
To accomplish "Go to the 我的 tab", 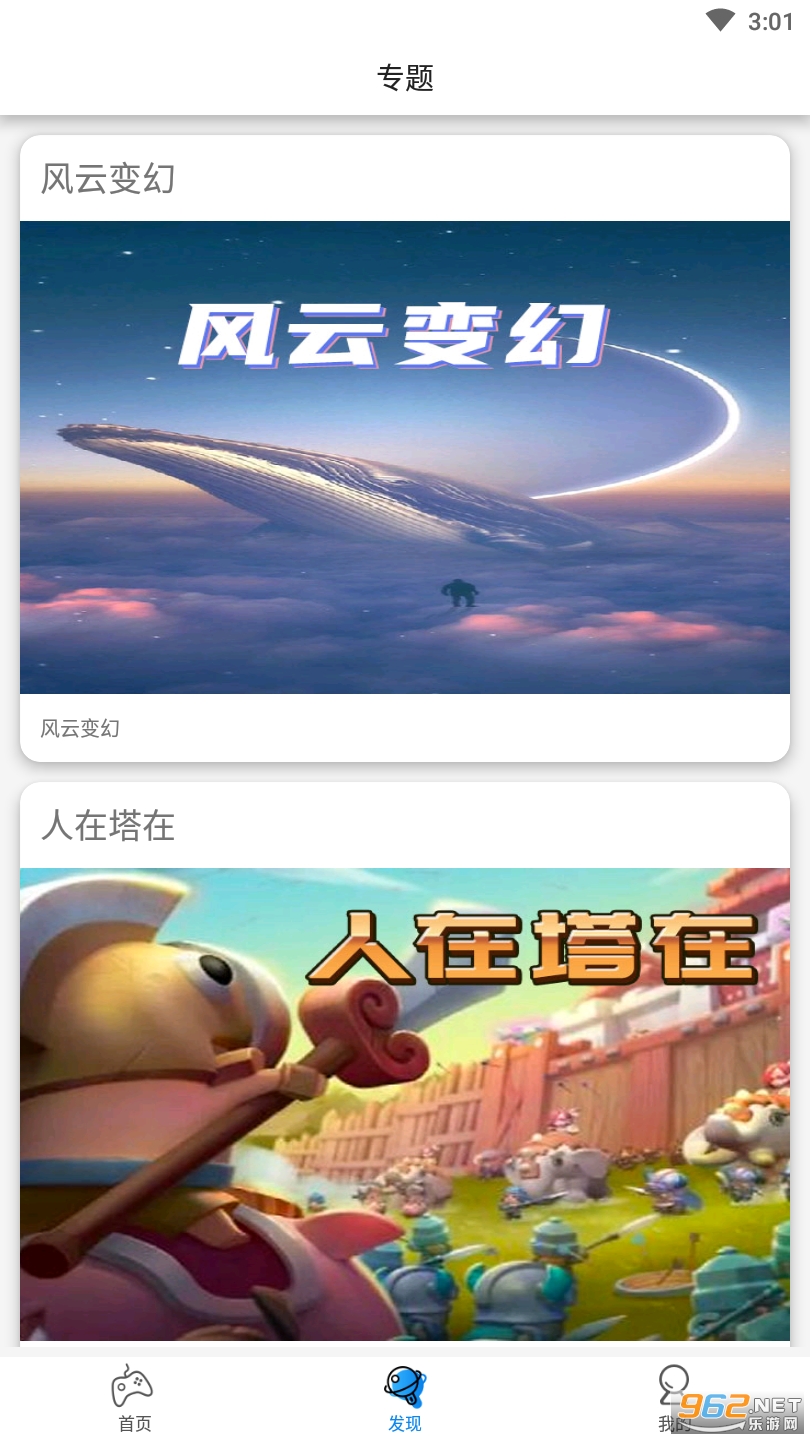I will [x=675, y=1398].
